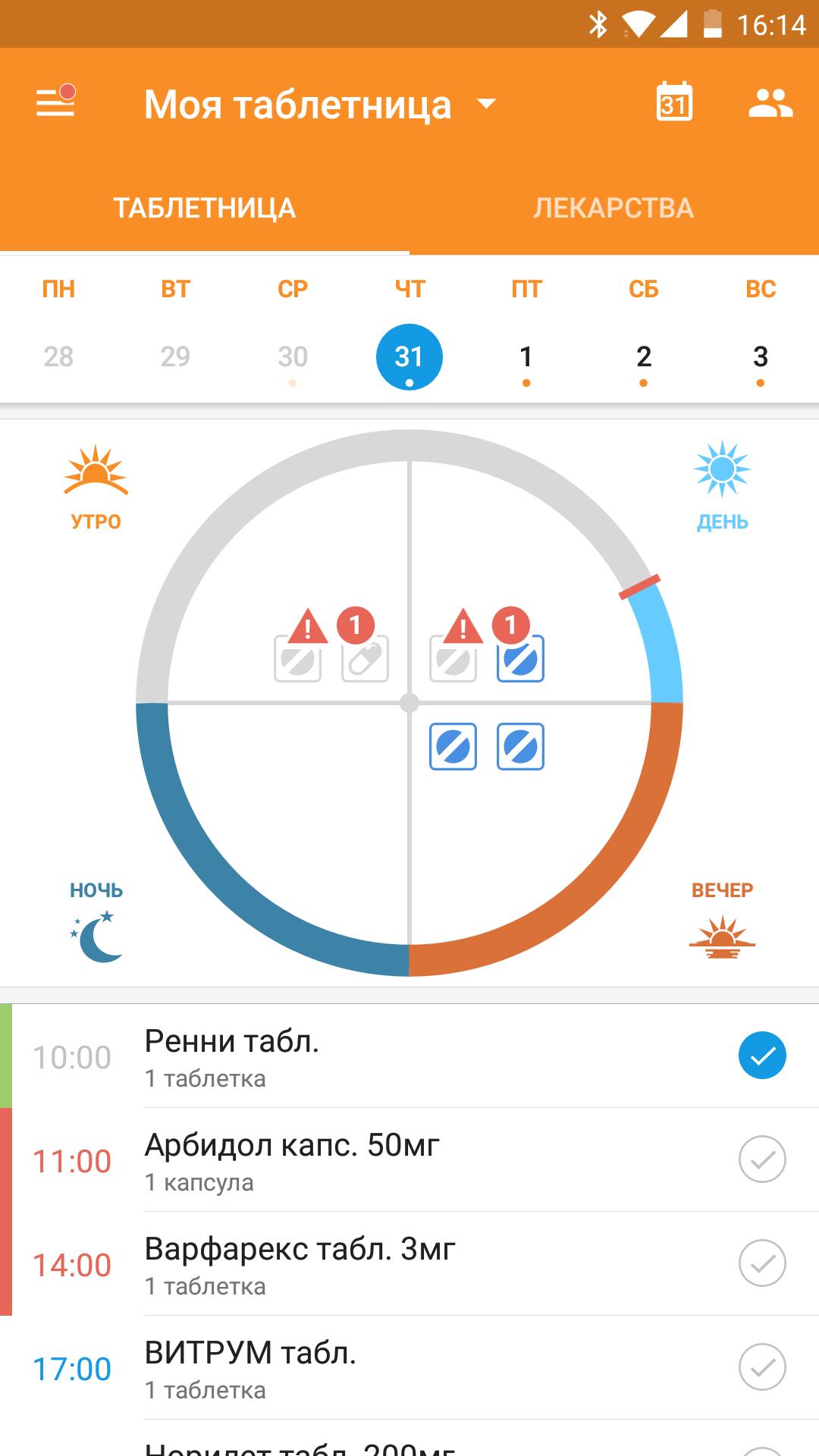The height and width of the screenshot is (1456, 819).
Task: Select Sunday the 3rd
Action: [760, 356]
